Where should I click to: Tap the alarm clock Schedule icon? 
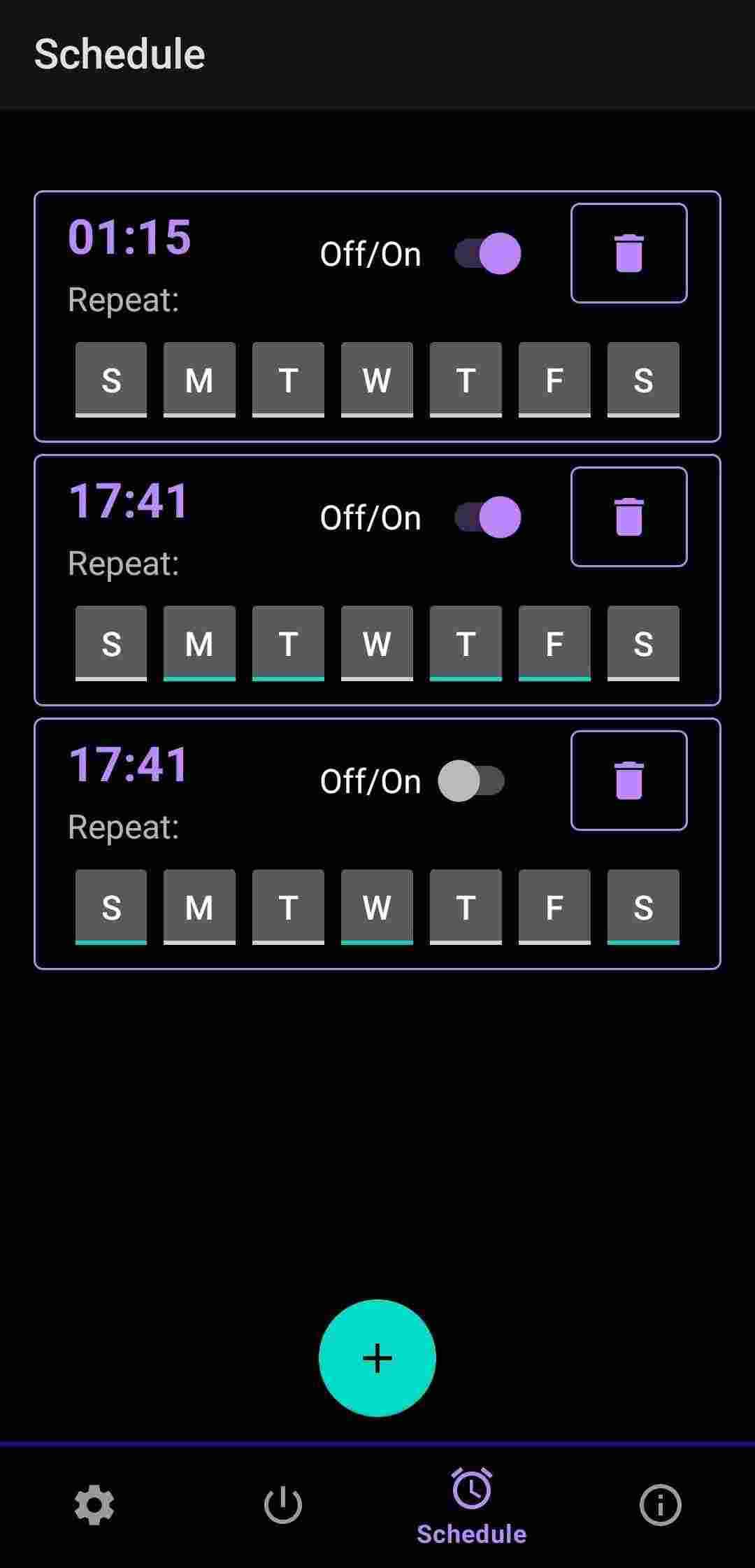(472, 1497)
